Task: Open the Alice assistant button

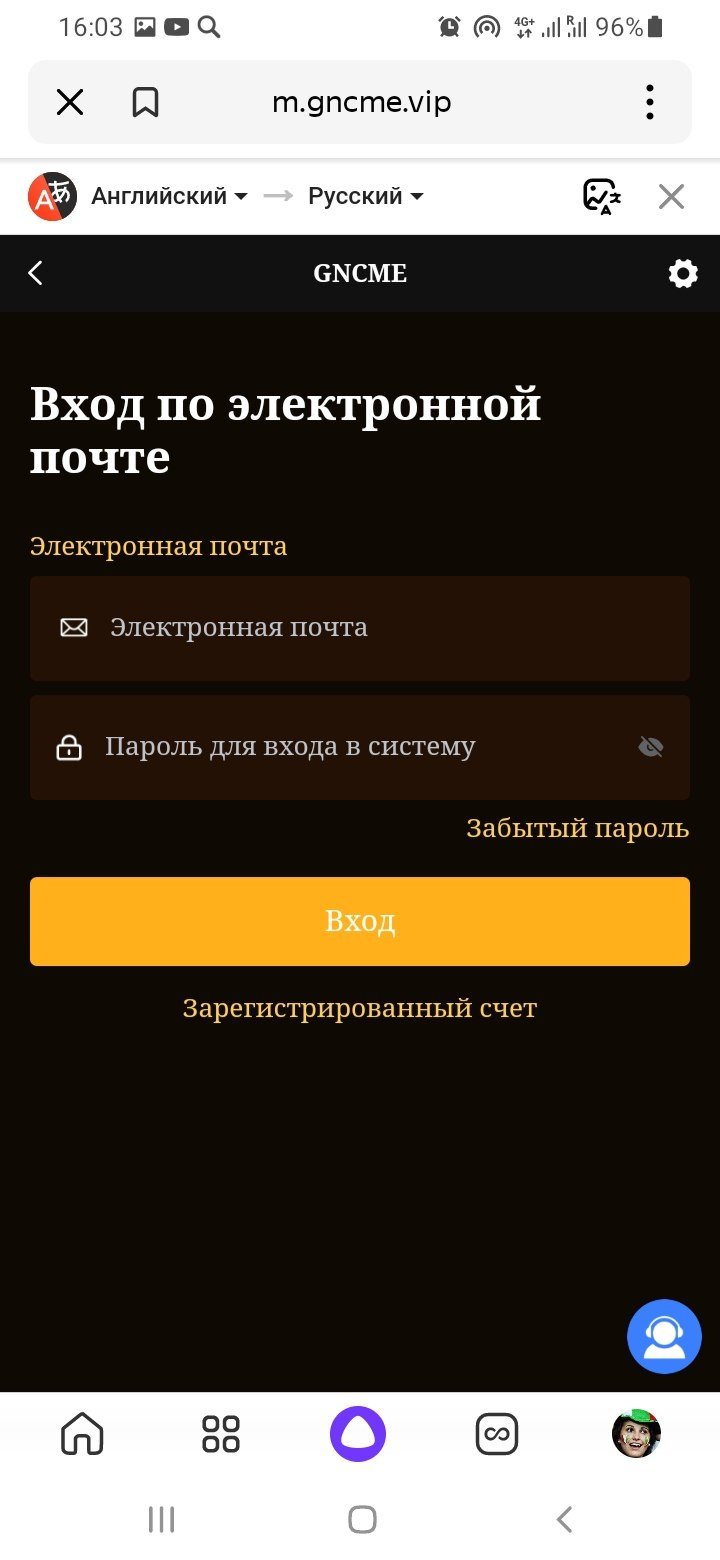Action: (358, 1434)
